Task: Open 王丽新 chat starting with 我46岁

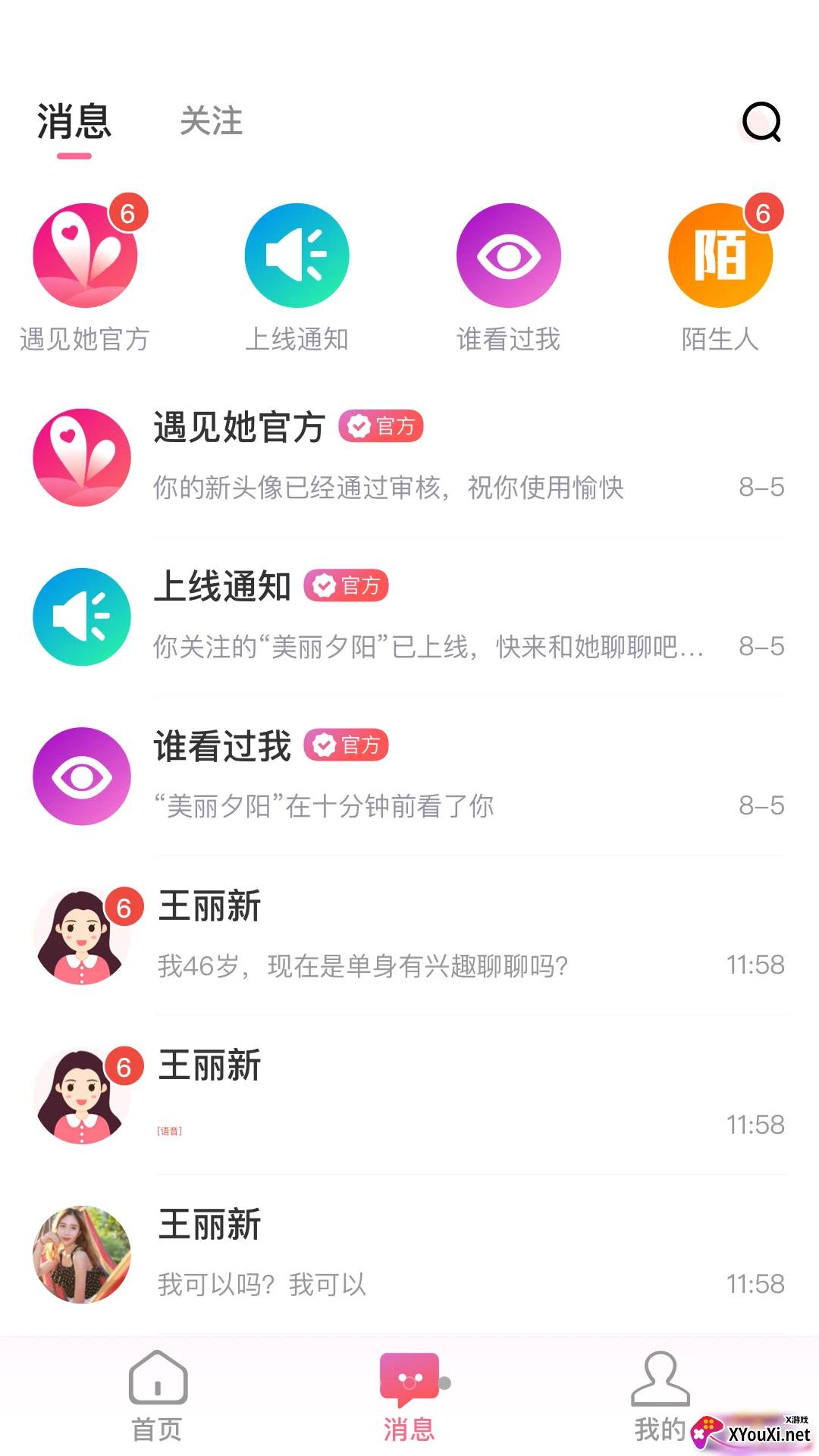Action: click(x=409, y=935)
